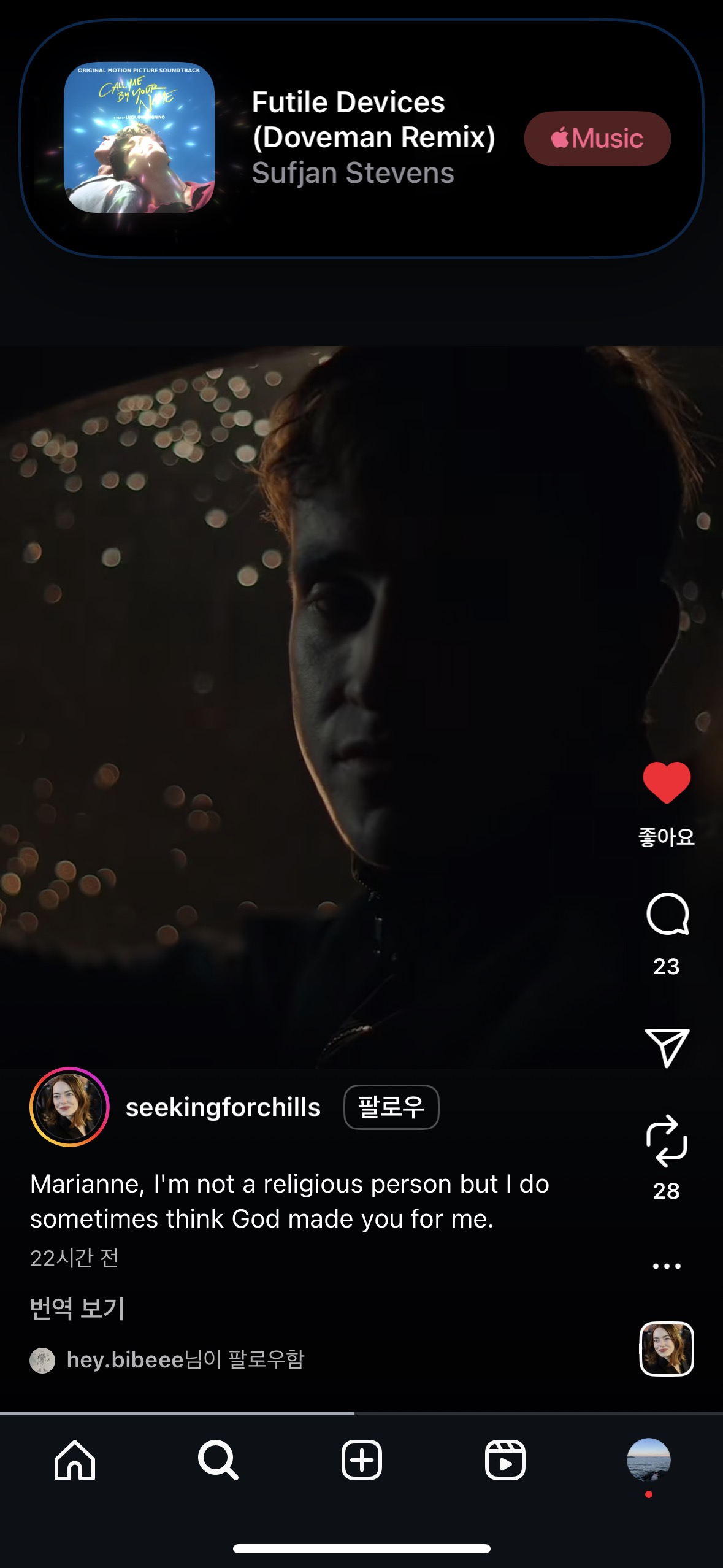Unlike this reel via the red heart
Screen dimensions: 723x1568
point(666,783)
